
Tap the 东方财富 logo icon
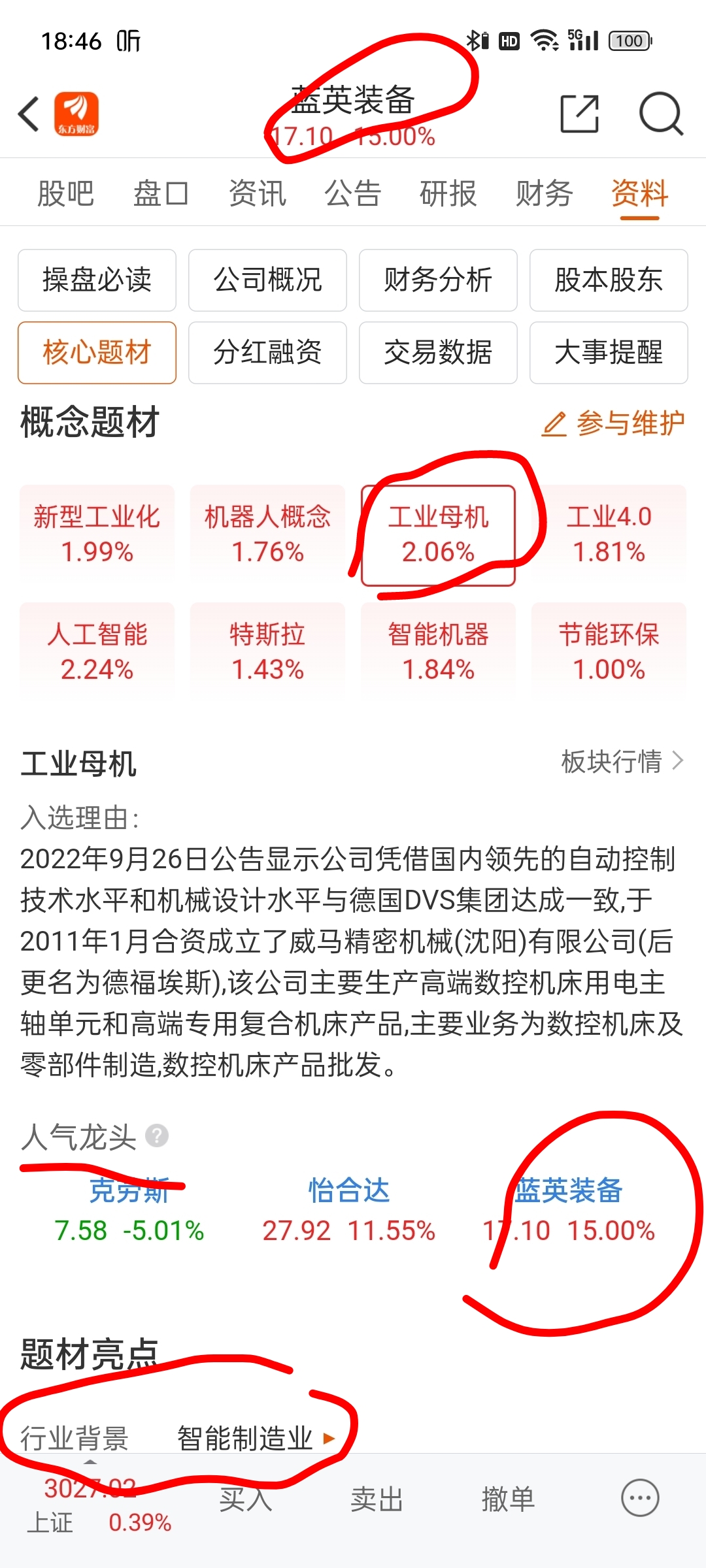[x=75, y=113]
